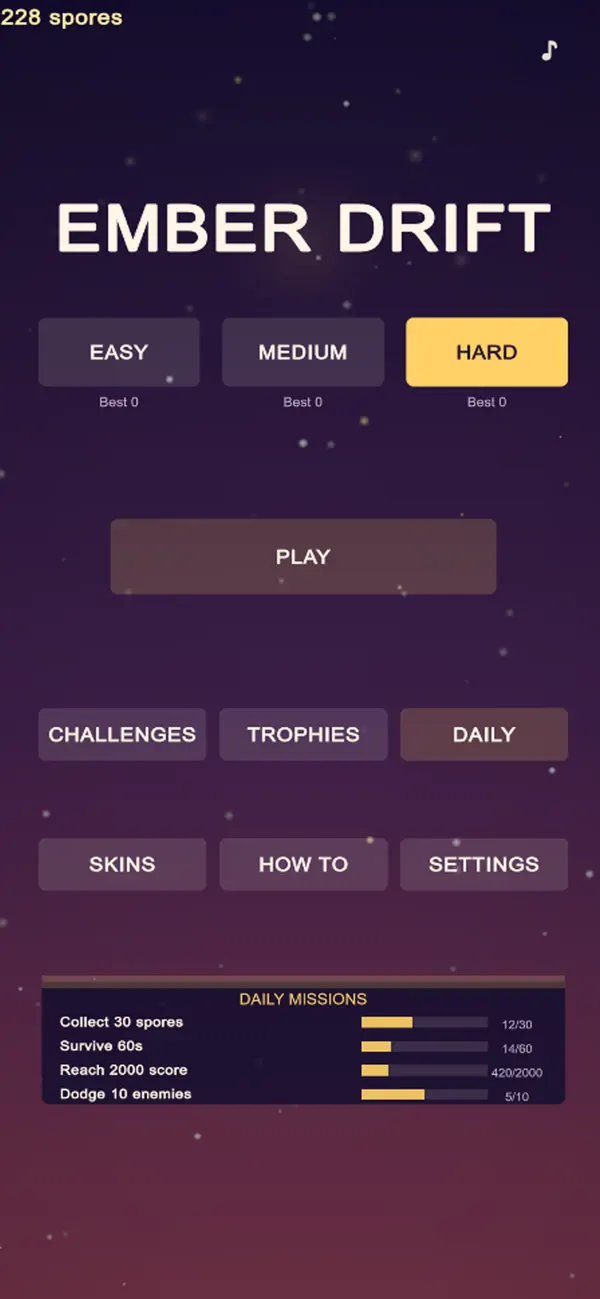
Task: Open the Daily button
Action: pos(484,734)
